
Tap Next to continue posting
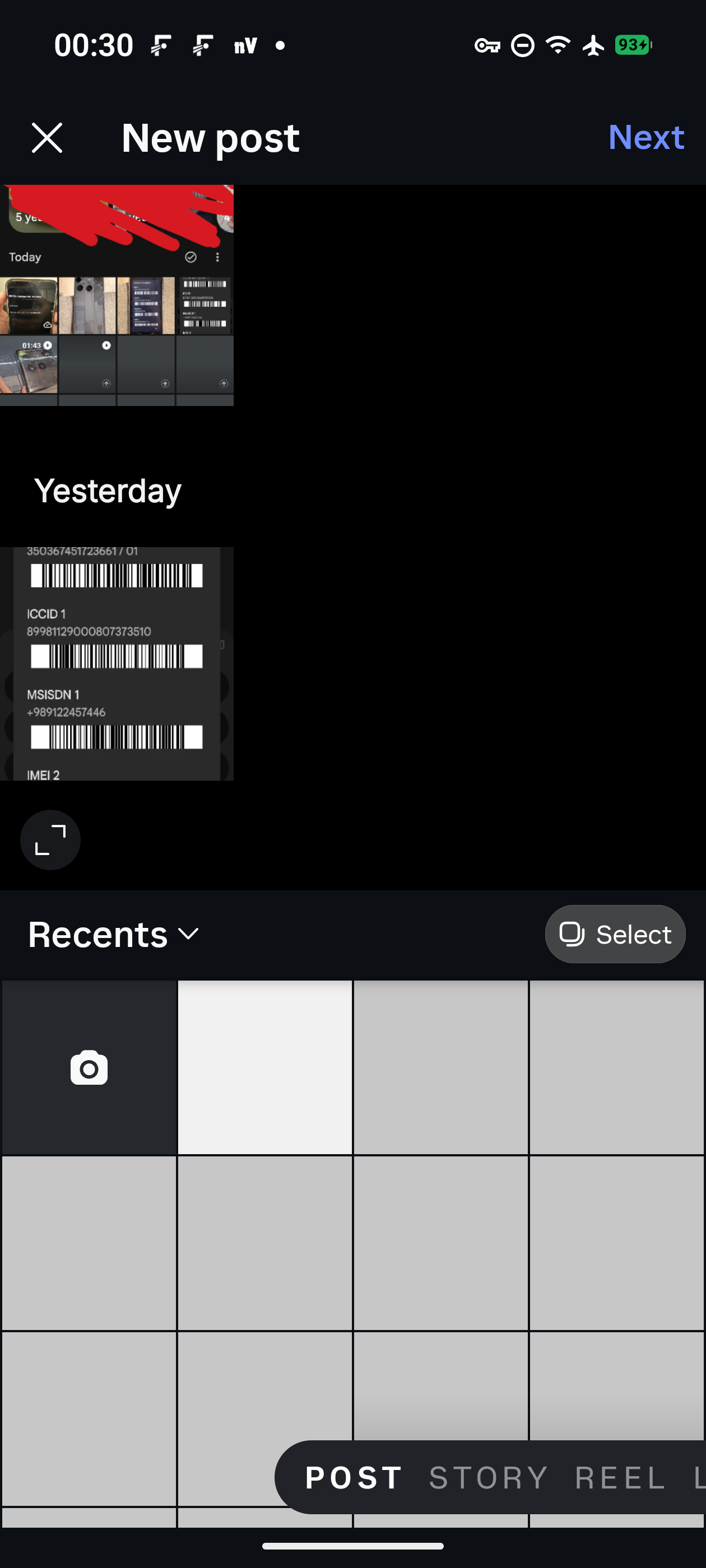click(x=645, y=138)
